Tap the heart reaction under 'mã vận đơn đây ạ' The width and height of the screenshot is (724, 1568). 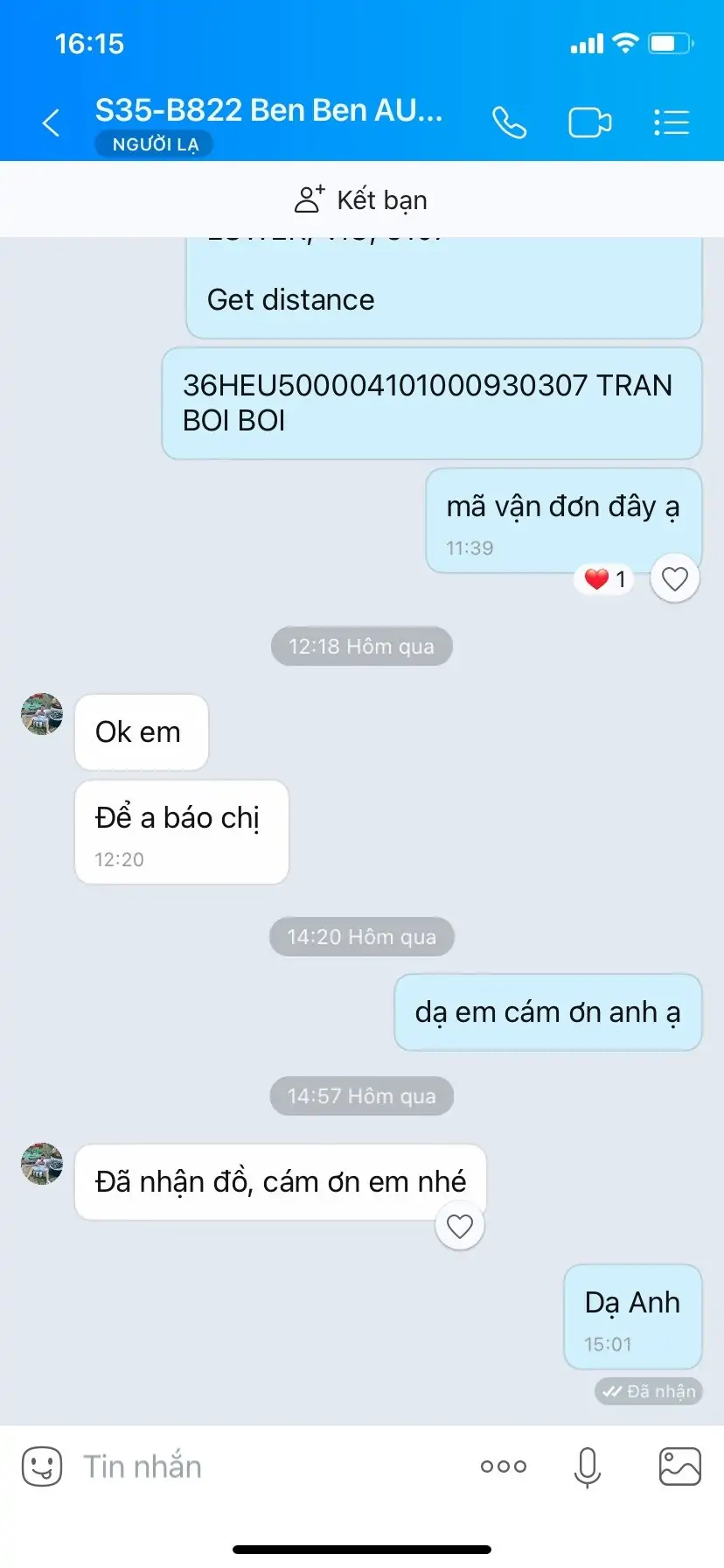pos(674,577)
